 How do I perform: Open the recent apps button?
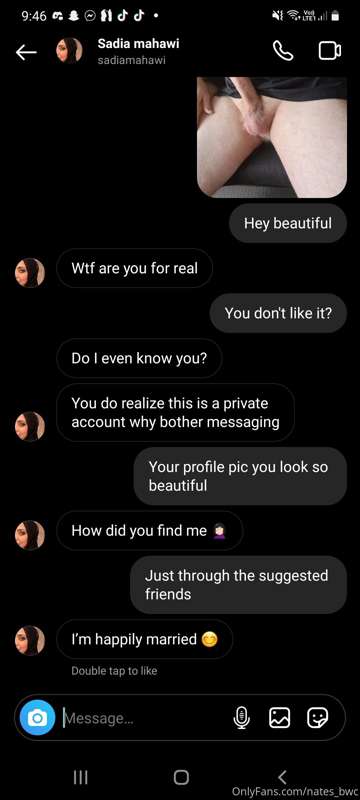point(81,777)
